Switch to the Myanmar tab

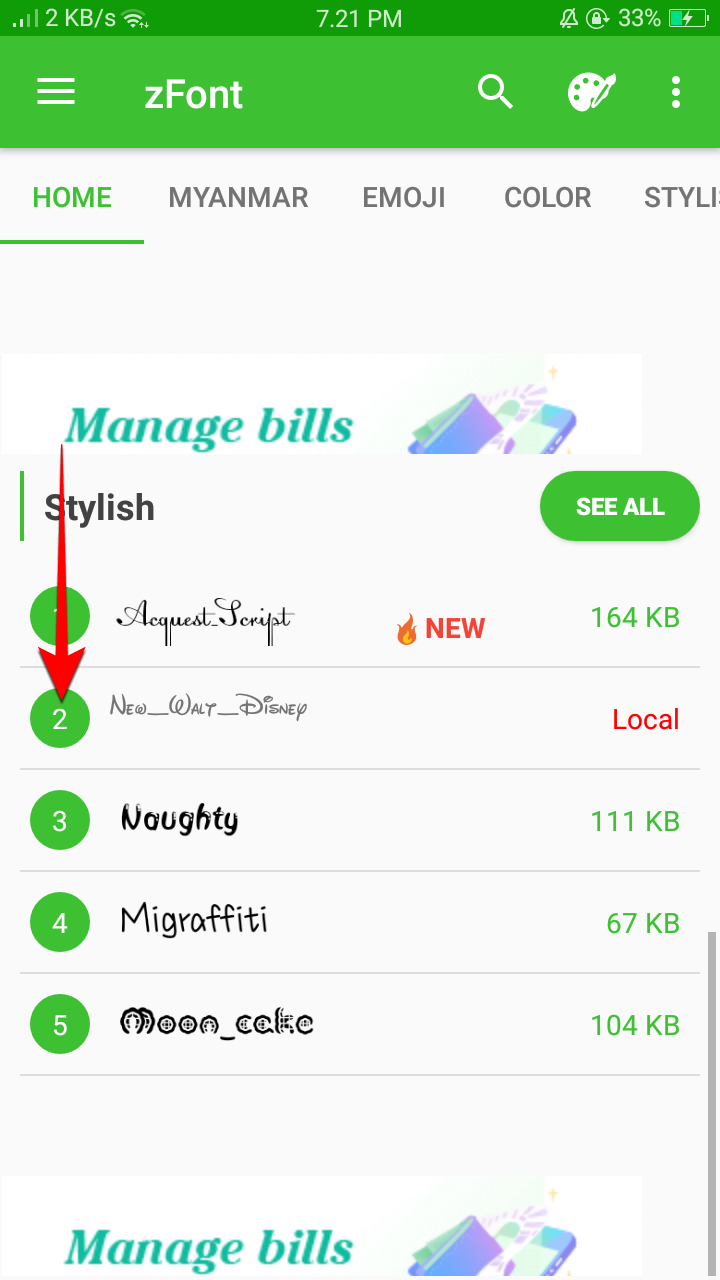pos(238,197)
